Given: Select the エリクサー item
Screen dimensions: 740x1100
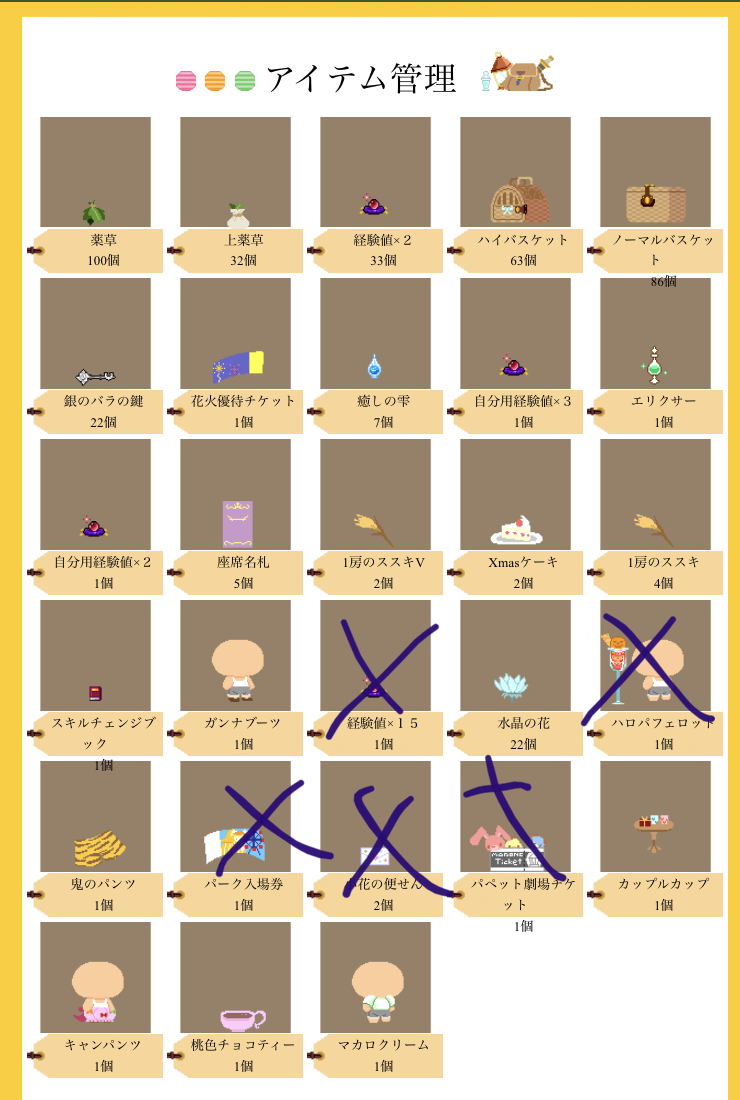Looking at the screenshot, I should point(655,333).
